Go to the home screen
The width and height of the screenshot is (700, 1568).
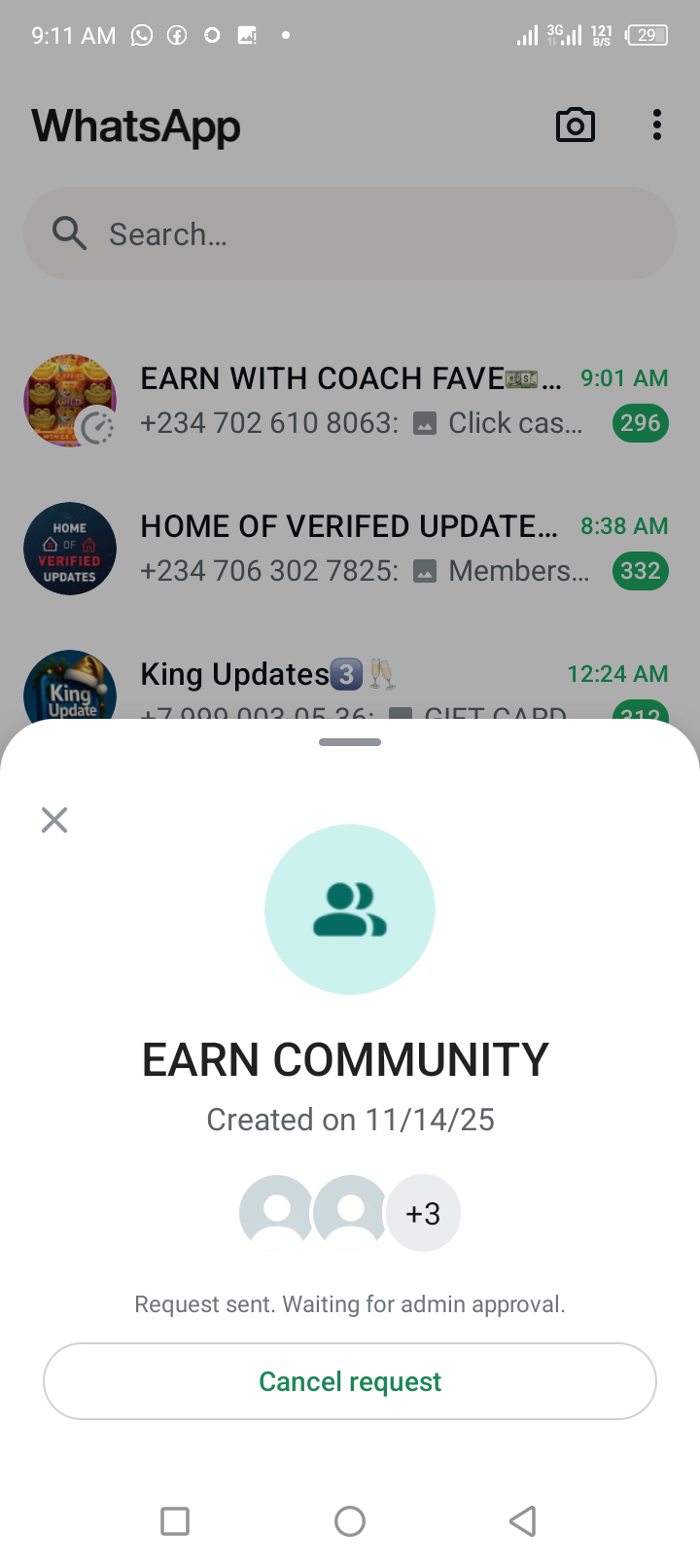click(x=350, y=1520)
